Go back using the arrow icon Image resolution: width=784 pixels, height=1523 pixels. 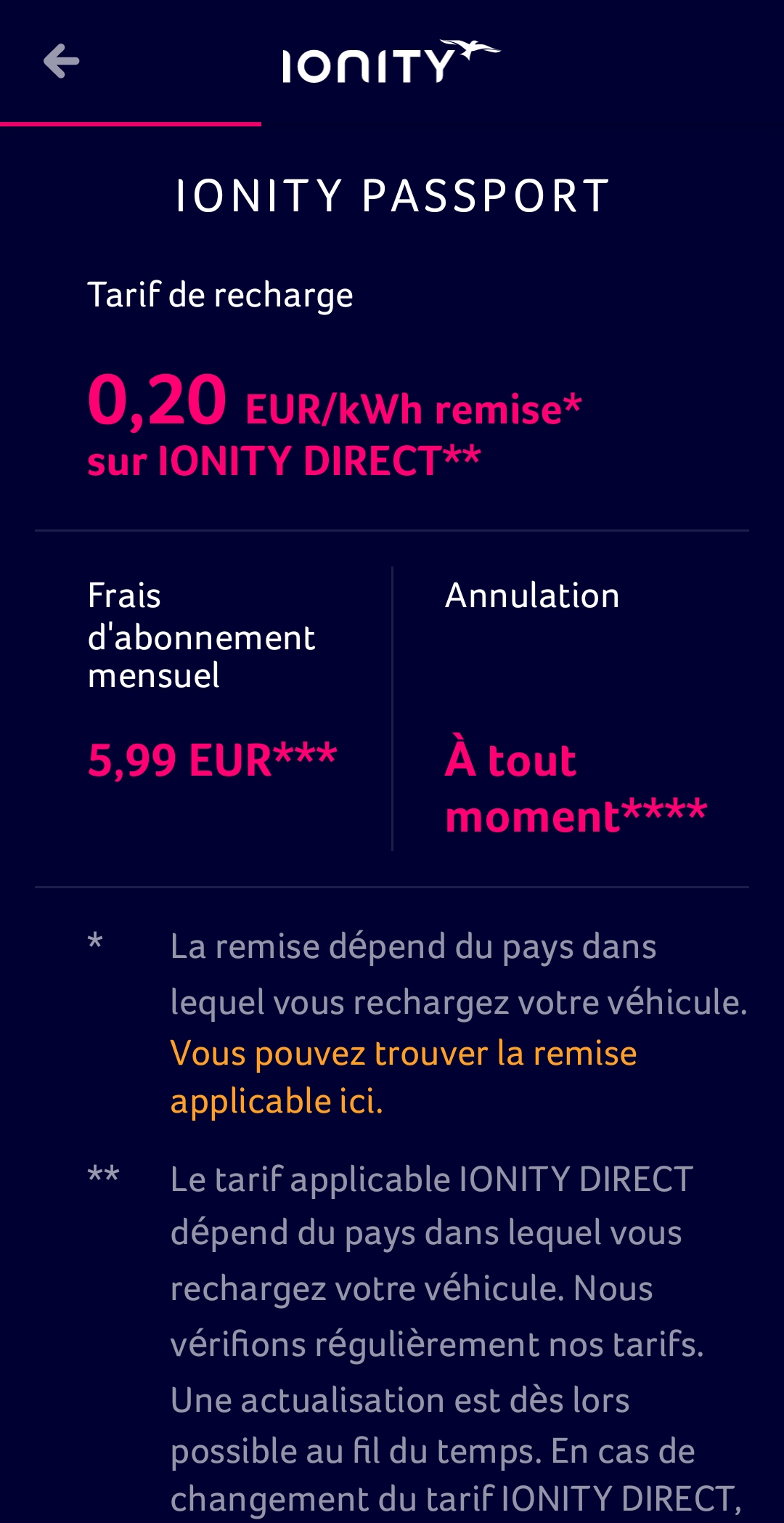click(x=62, y=61)
